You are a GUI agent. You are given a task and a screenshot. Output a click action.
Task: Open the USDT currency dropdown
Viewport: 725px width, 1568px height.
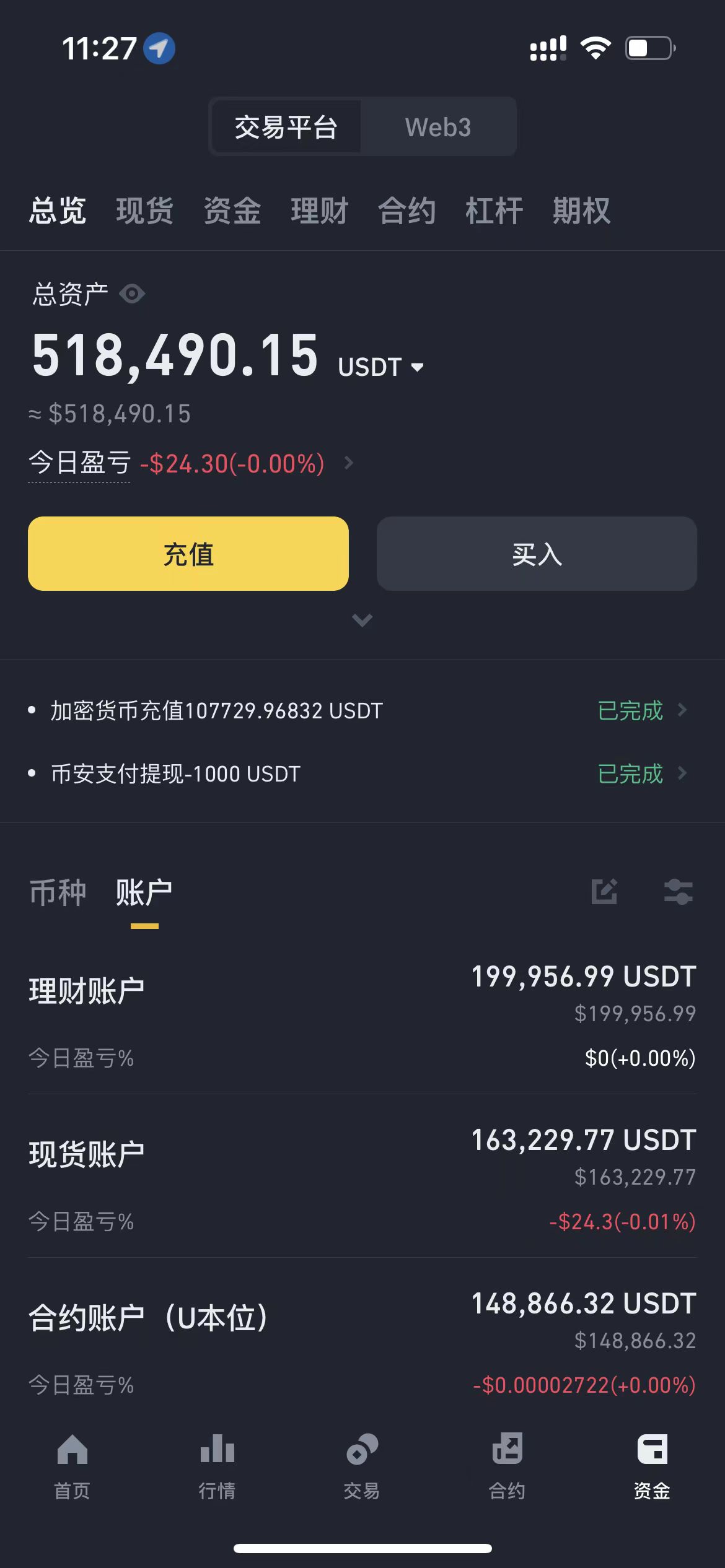(x=381, y=367)
